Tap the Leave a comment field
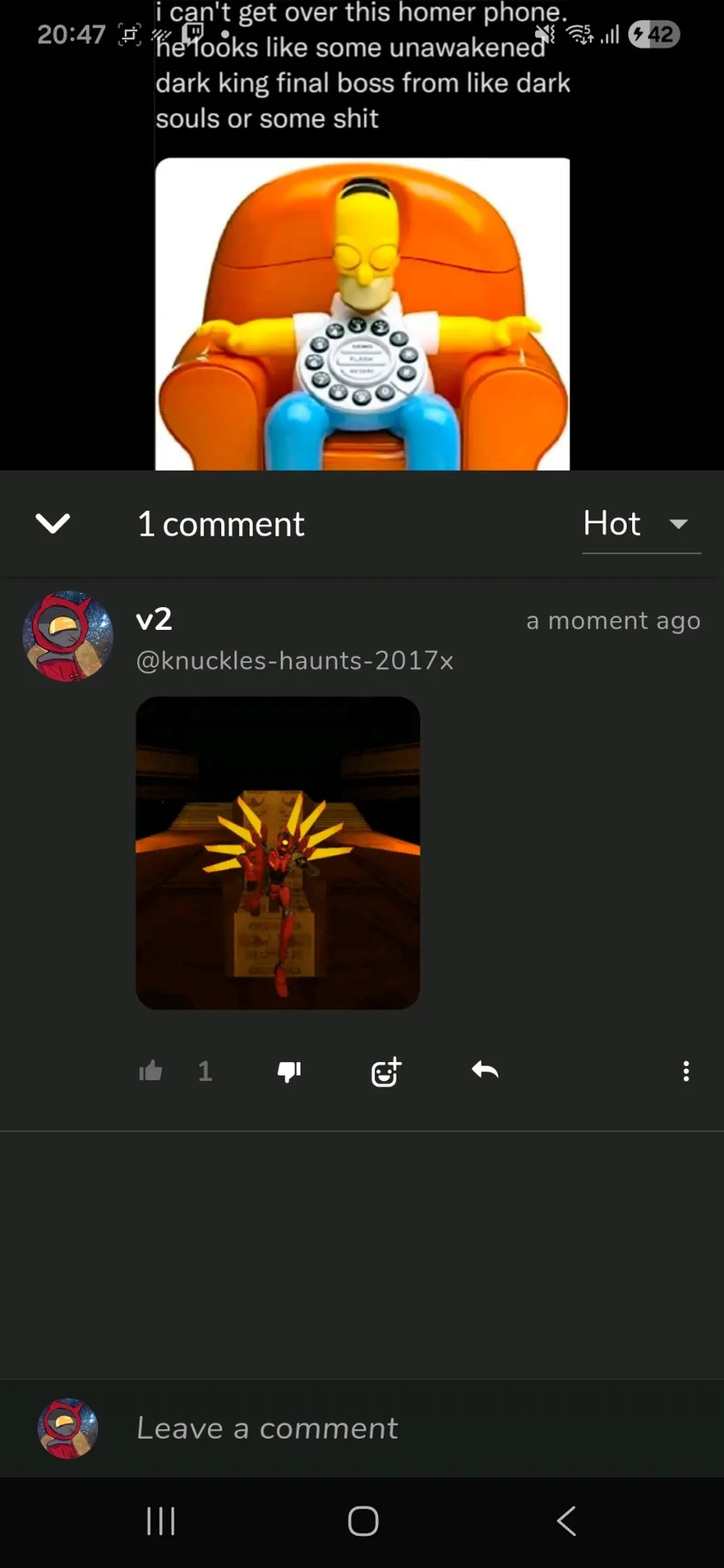Viewport: 724px width, 1568px height. tap(362, 1428)
